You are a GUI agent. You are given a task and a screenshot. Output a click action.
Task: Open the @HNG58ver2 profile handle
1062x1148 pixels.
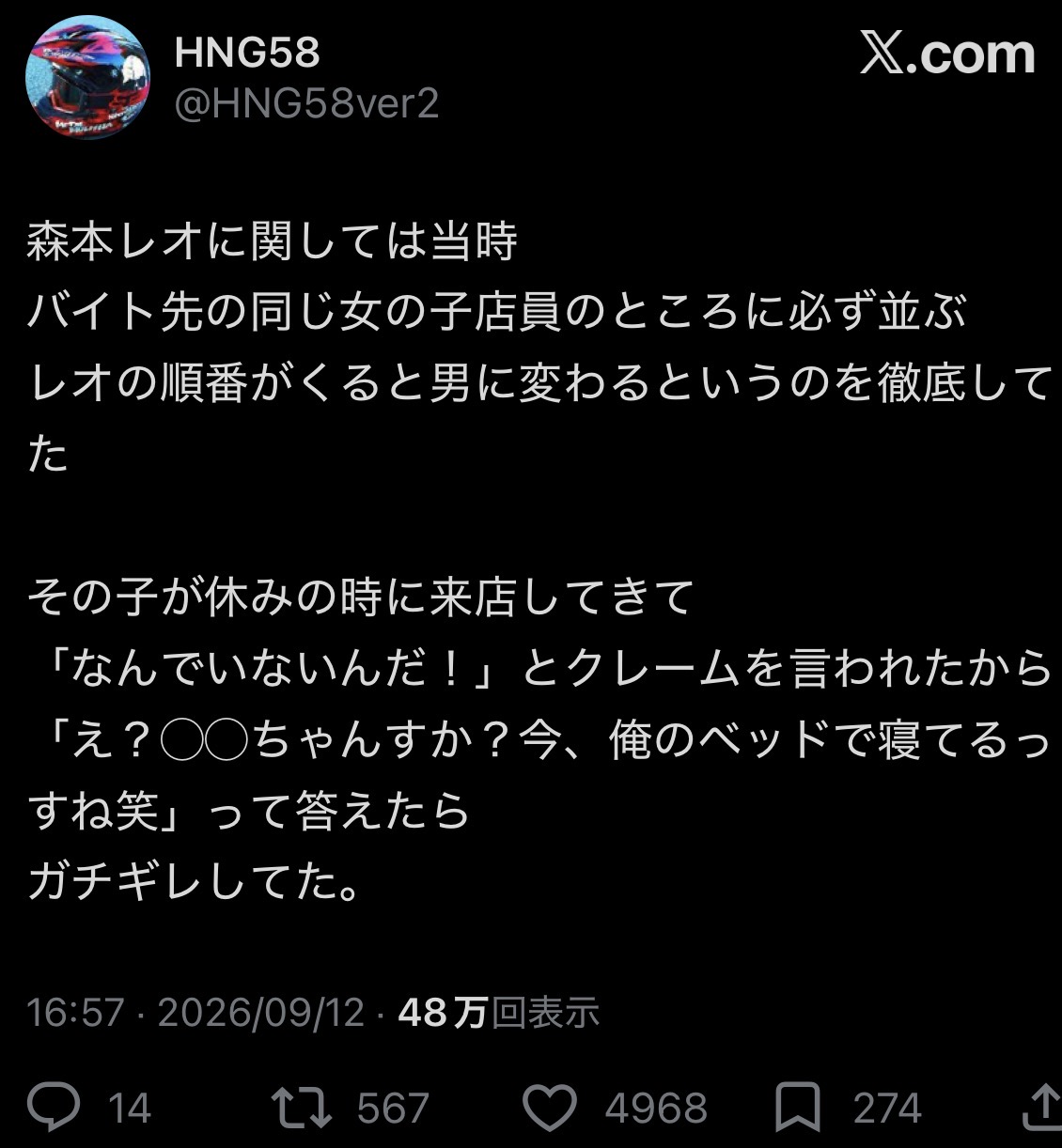click(306, 103)
